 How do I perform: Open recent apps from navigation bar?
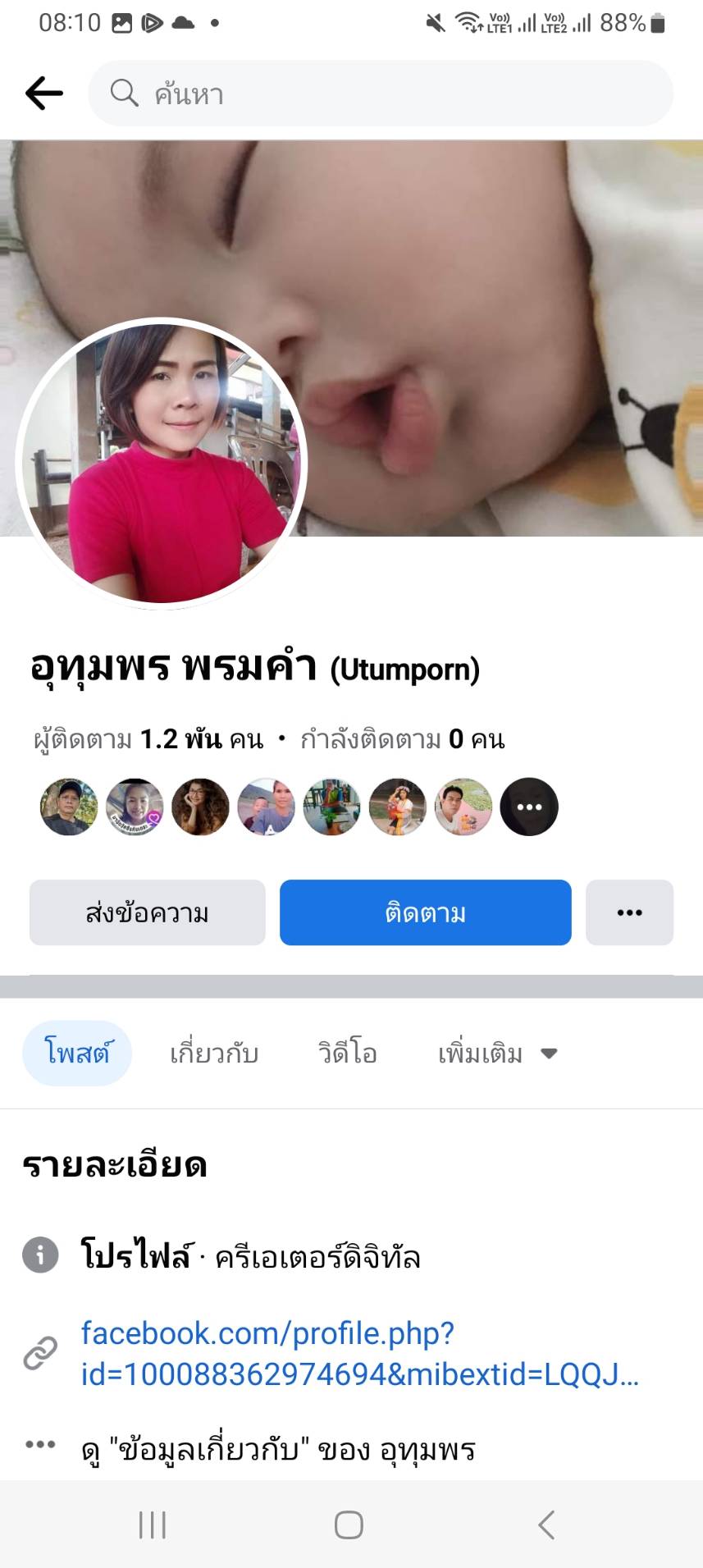[x=153, y=1525]
